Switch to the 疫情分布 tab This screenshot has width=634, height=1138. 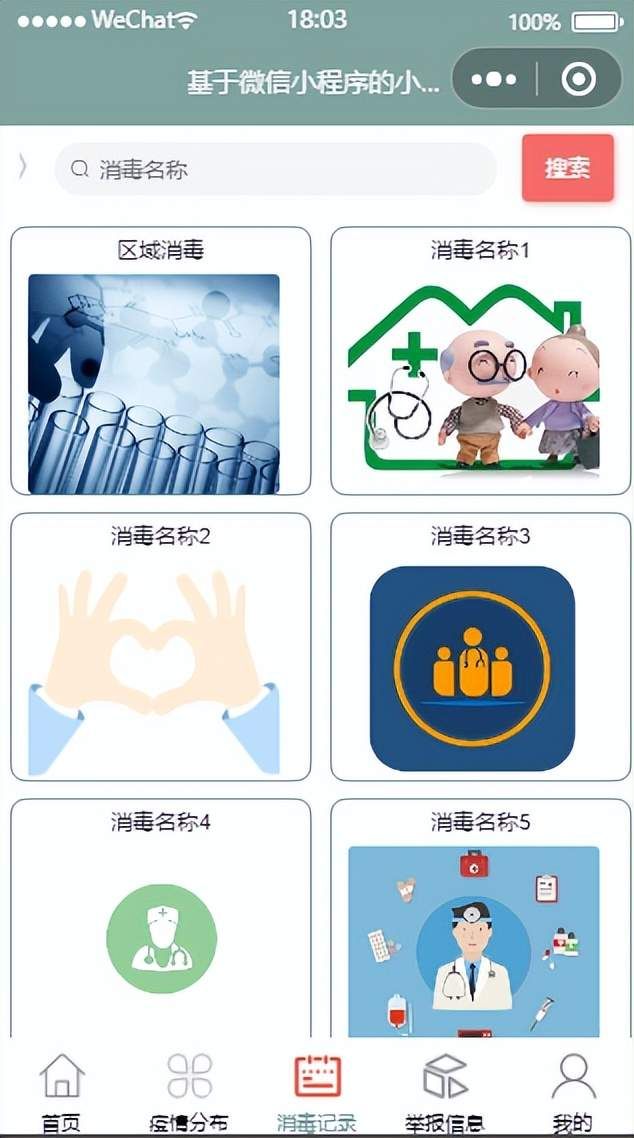(x=190, y=1090)
